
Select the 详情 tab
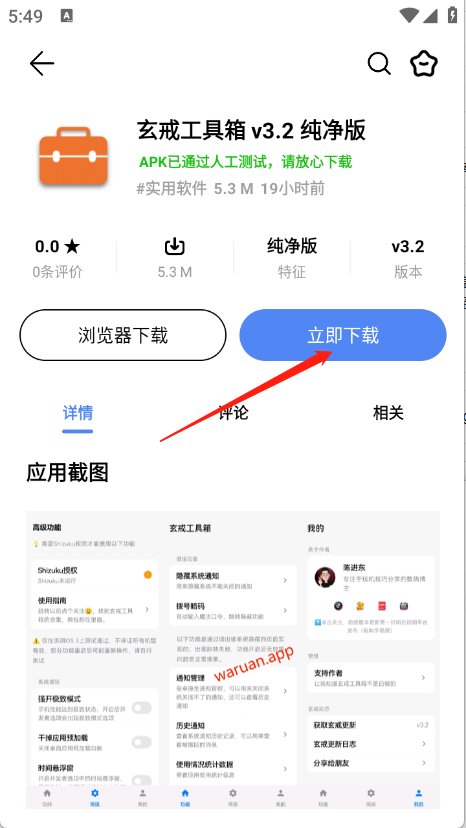pyautogui.click(x=78, y=412)
